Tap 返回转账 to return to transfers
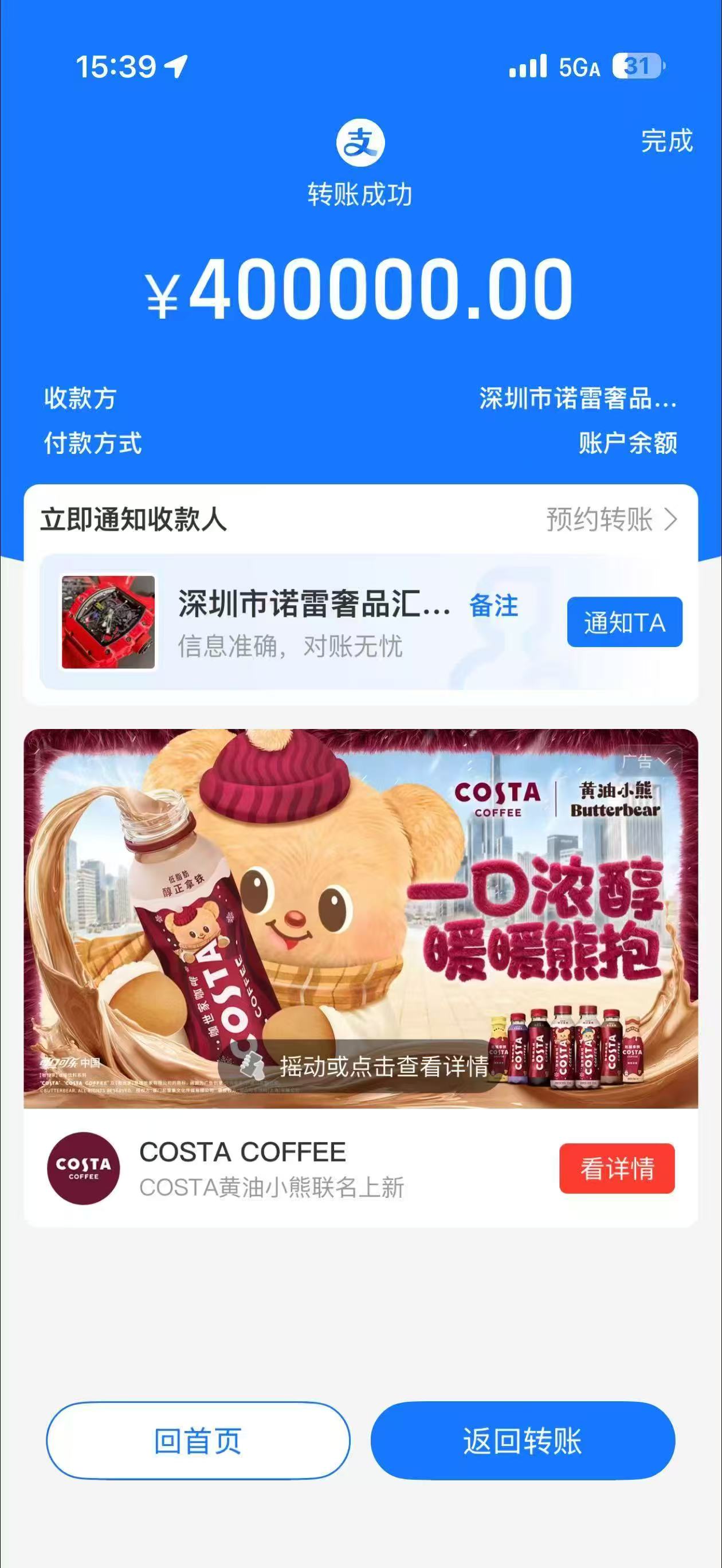 pyautogui.click(x=523, y=1441)
